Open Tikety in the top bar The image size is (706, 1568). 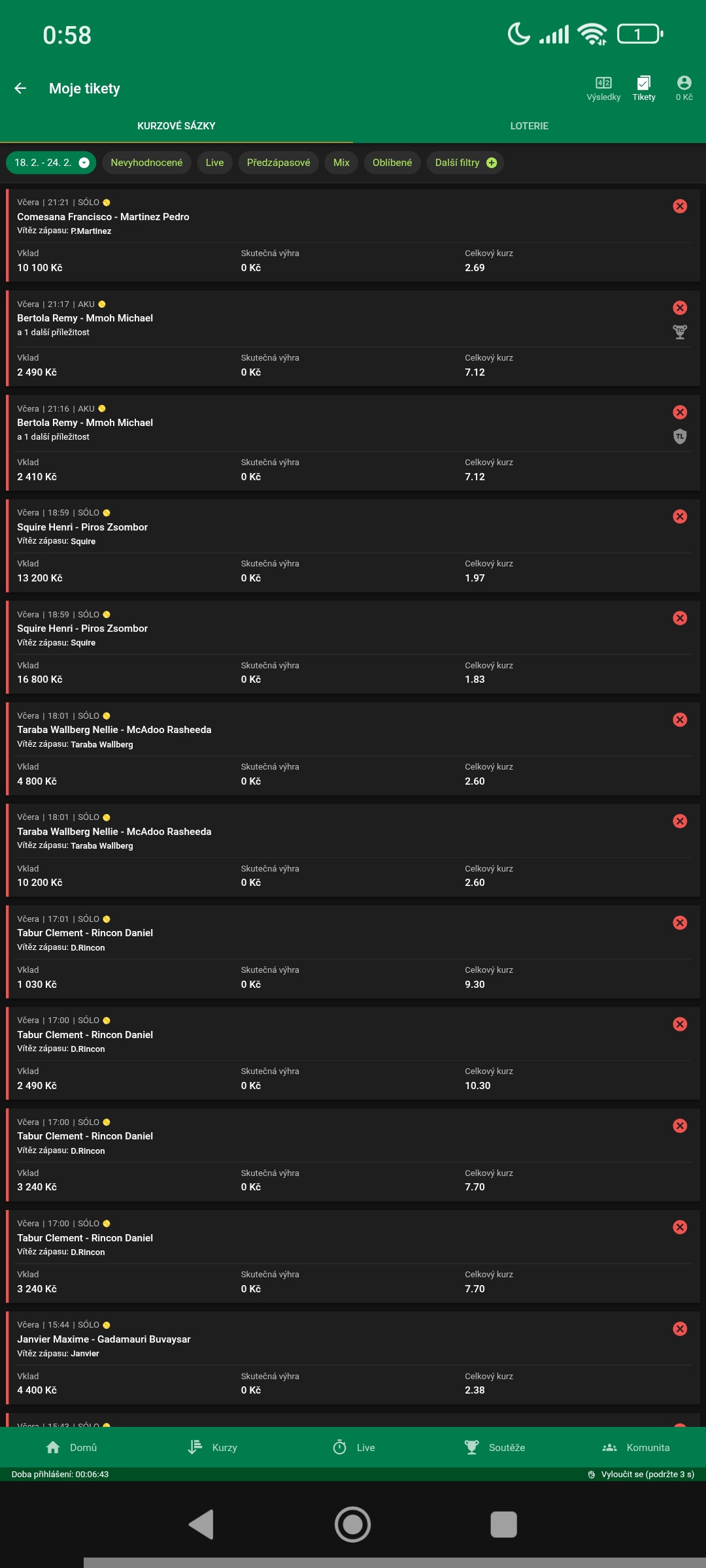click(x=643, y=88)
